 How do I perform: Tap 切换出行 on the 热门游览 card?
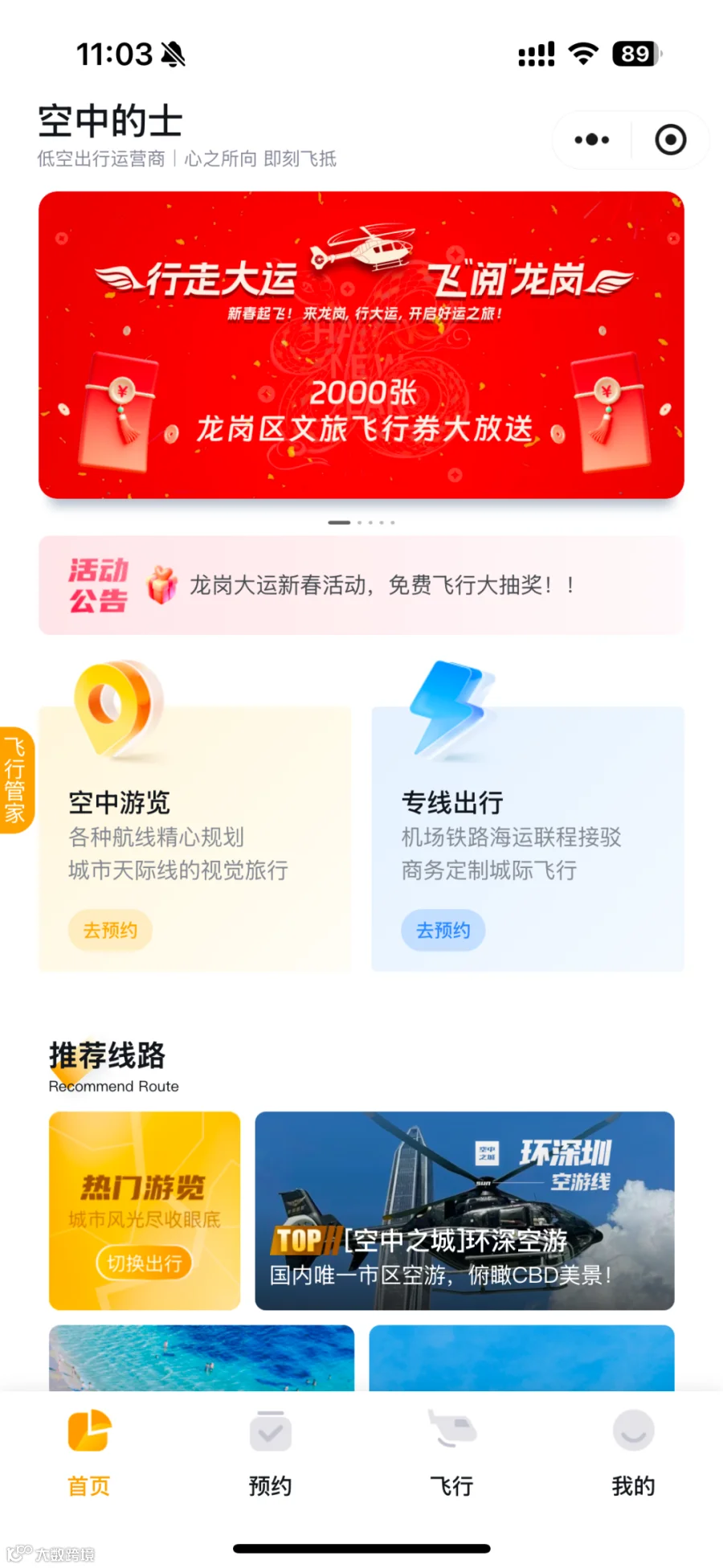tap(145, 1263)
